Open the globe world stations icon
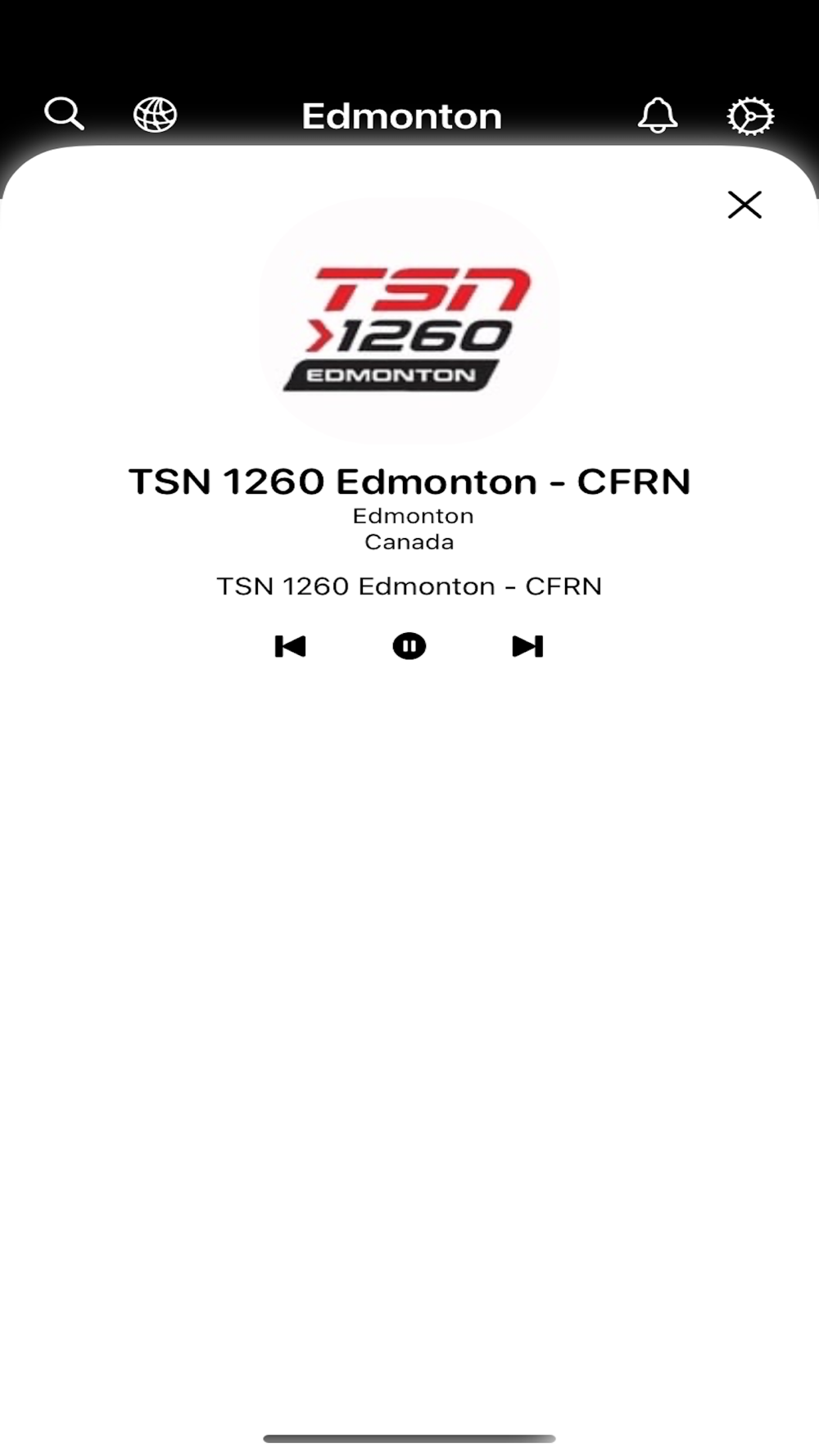 pos(155,115)
